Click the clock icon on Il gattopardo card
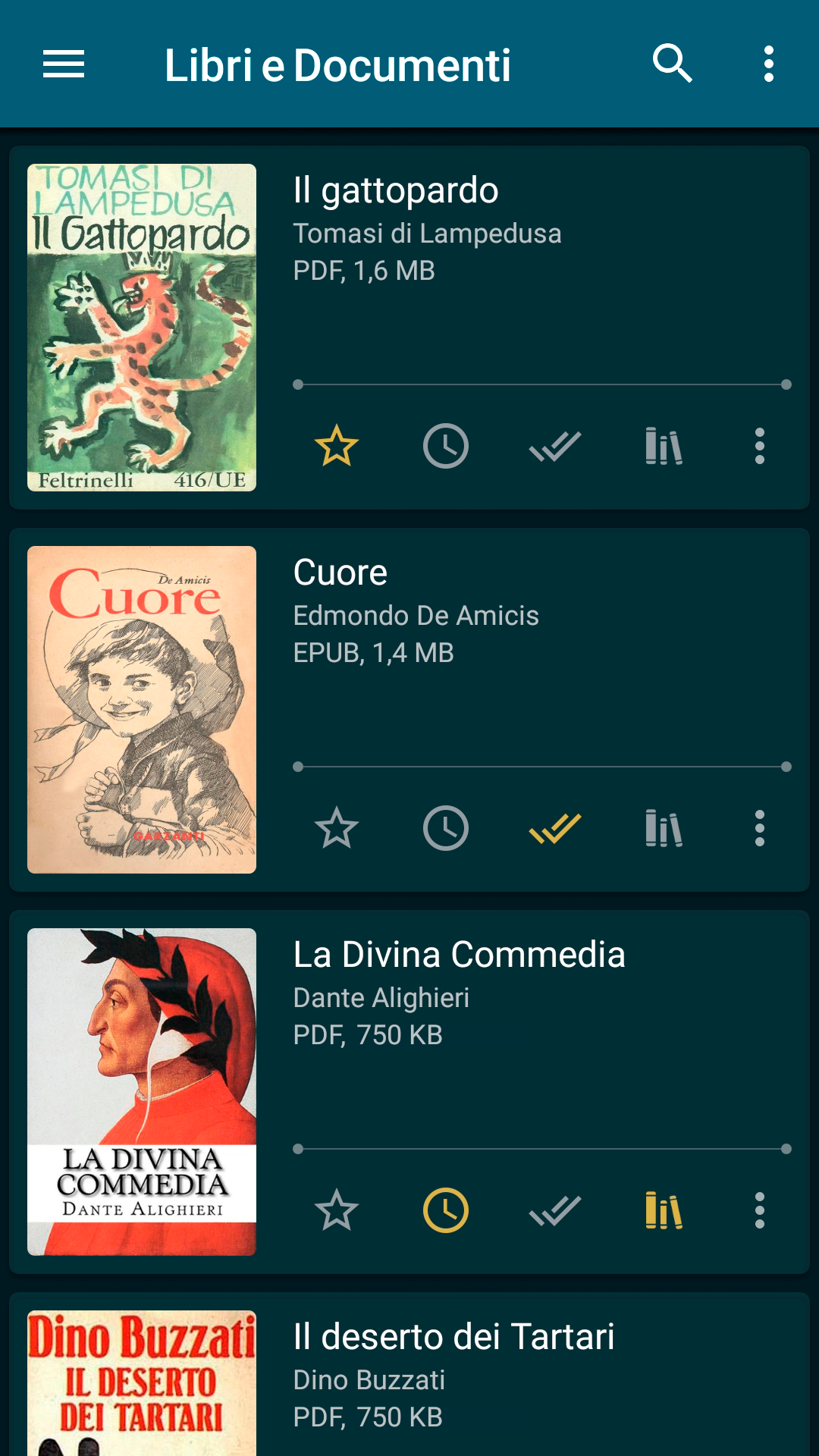The height and width of the screenshot is (1456, 819). click(x=446, y=446)
